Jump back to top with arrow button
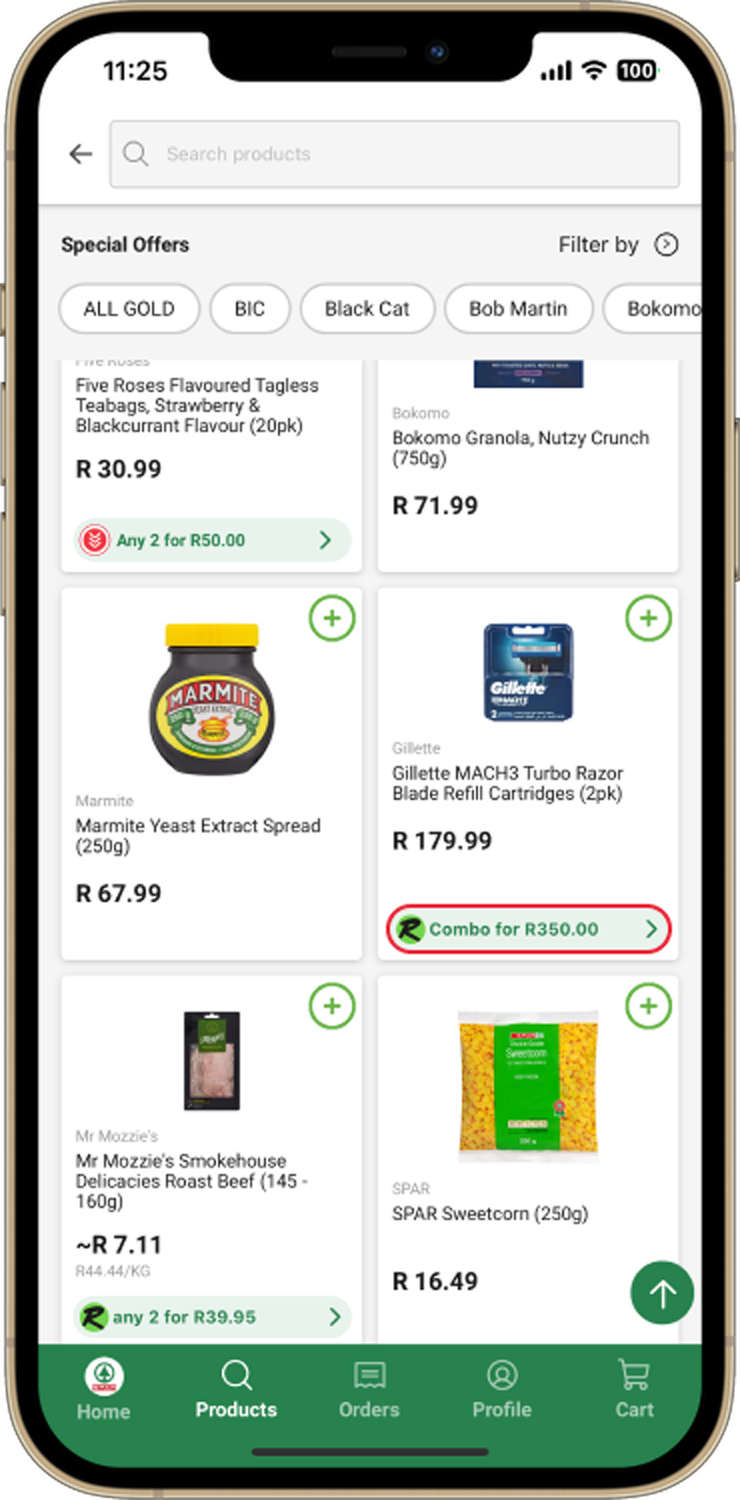Screen dimensions: 740x1500 tap(662, 1293)
